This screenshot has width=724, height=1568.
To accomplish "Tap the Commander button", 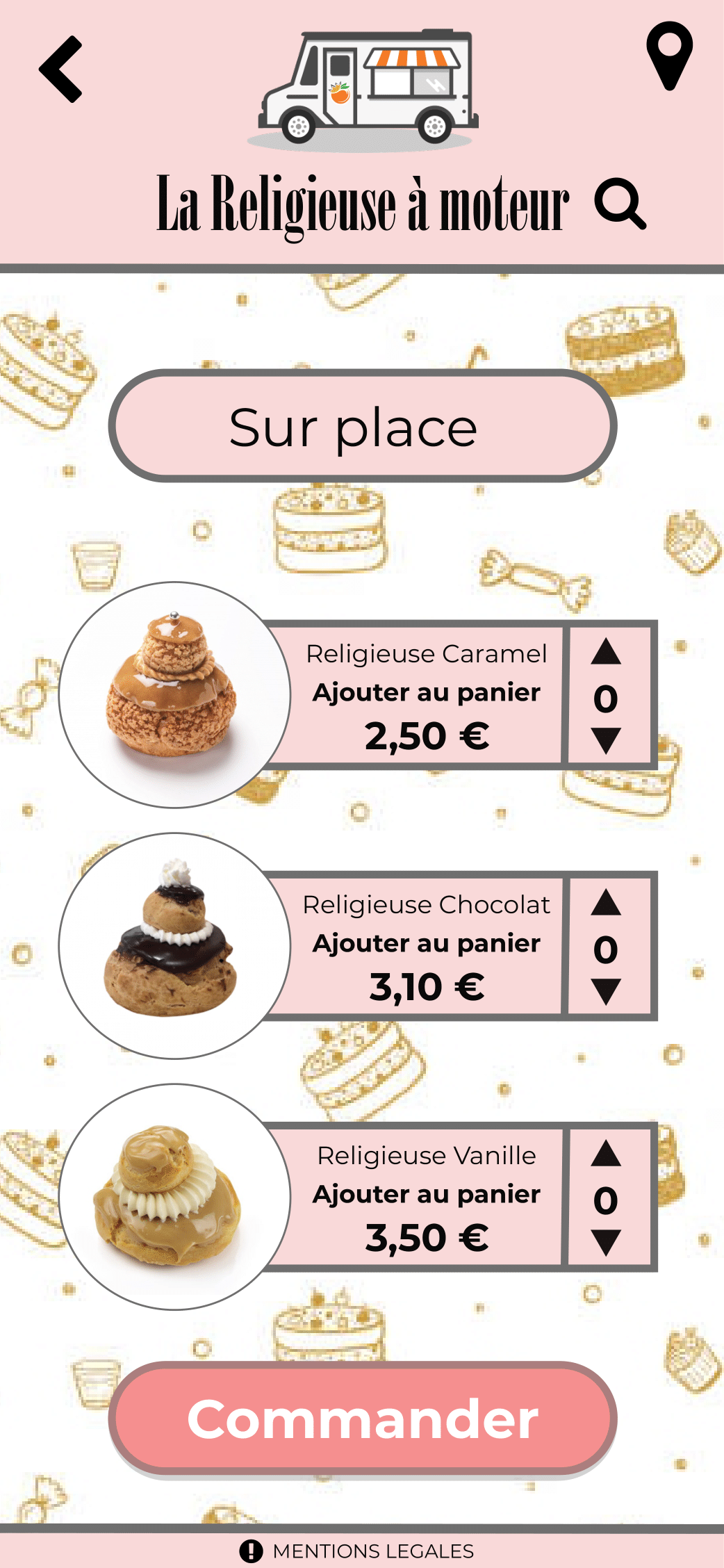I will (x=362, y=1419).
